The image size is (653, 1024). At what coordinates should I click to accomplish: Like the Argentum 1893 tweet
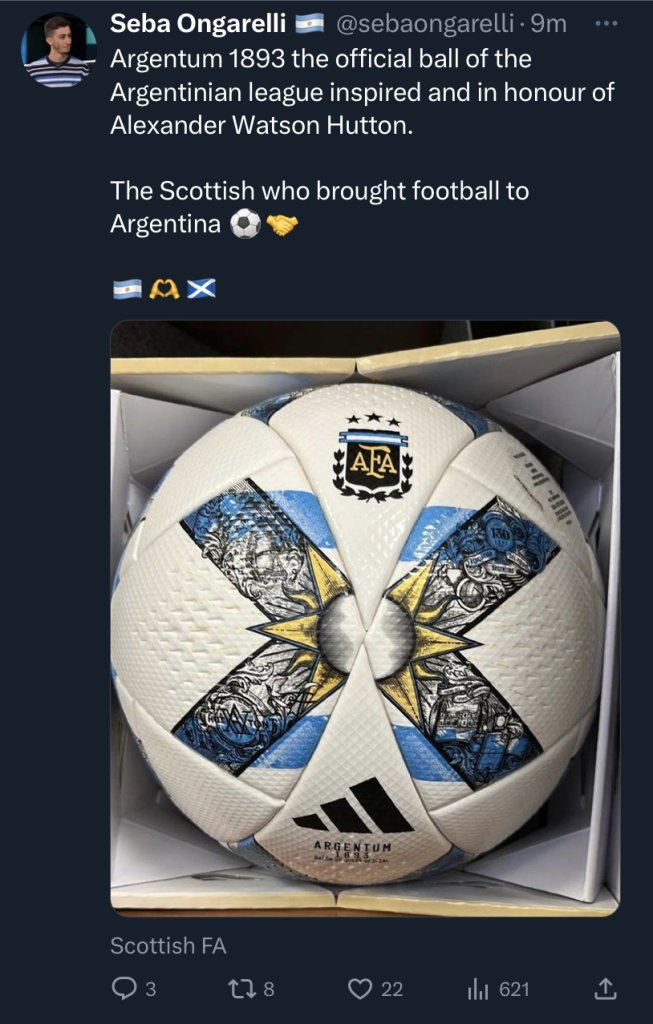point(360,989)
